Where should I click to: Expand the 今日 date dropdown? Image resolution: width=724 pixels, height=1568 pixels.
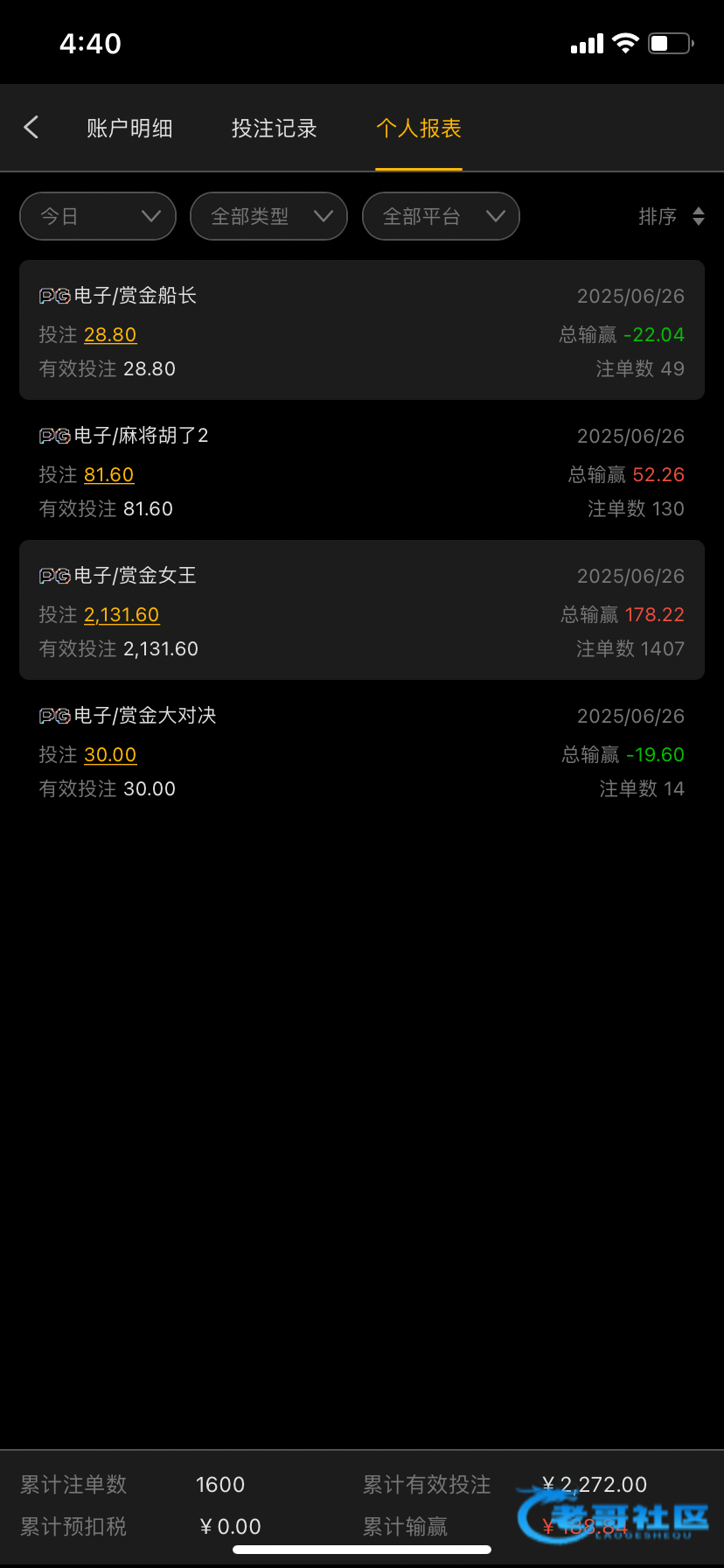point(98,216)
